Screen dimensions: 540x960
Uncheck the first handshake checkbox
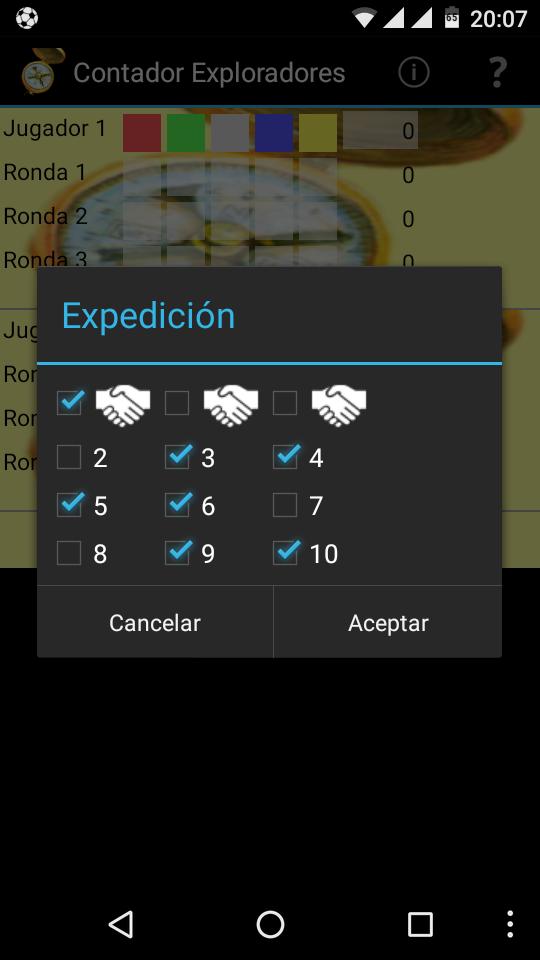pyautogui.click(x=69, y=403)
